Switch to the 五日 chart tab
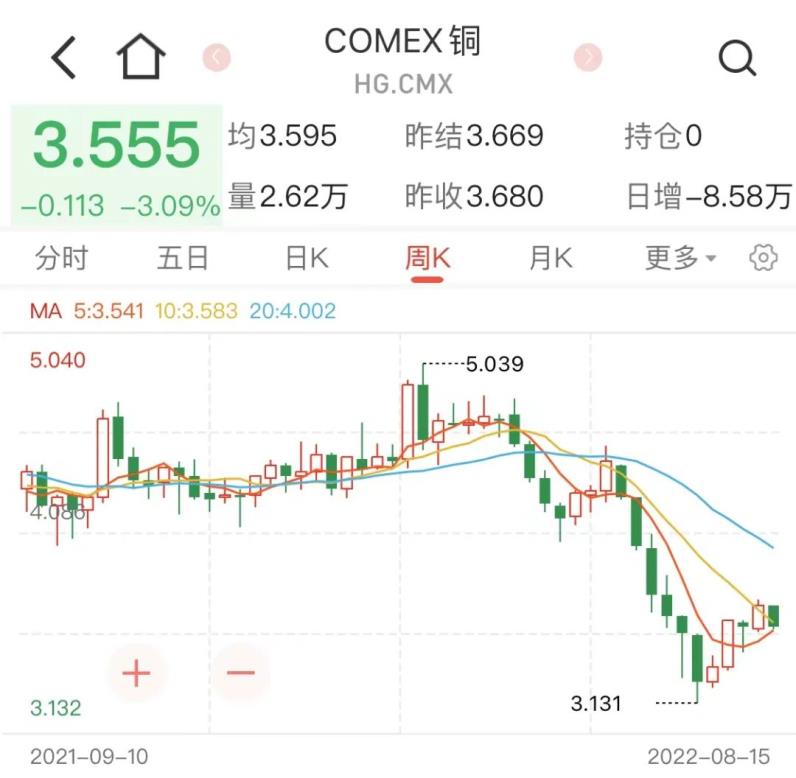The width and height of the screenshot is (796, 778). [183, 259]
